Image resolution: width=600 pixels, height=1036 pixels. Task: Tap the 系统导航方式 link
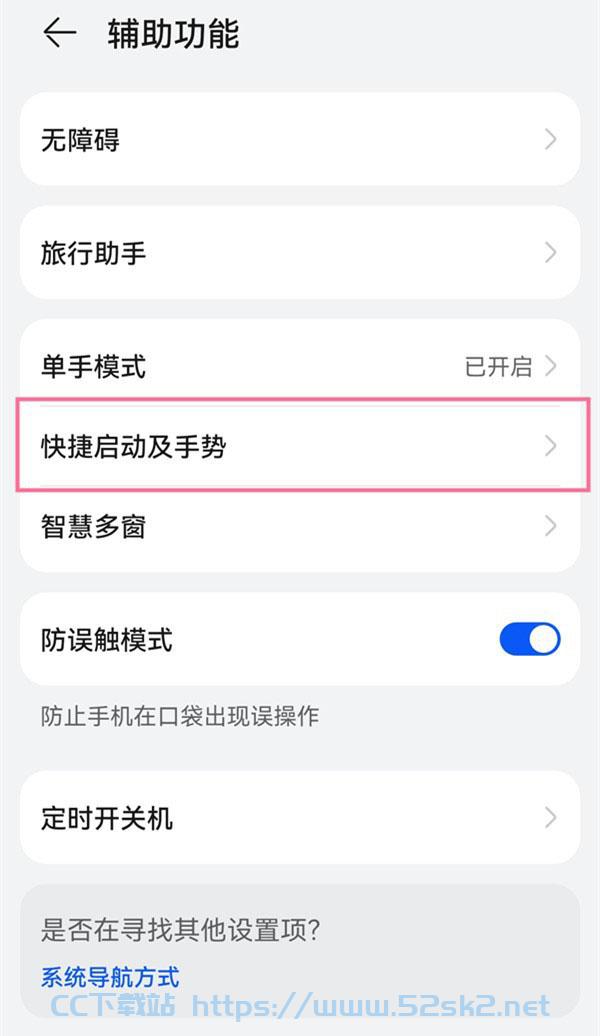coord(110,977)
